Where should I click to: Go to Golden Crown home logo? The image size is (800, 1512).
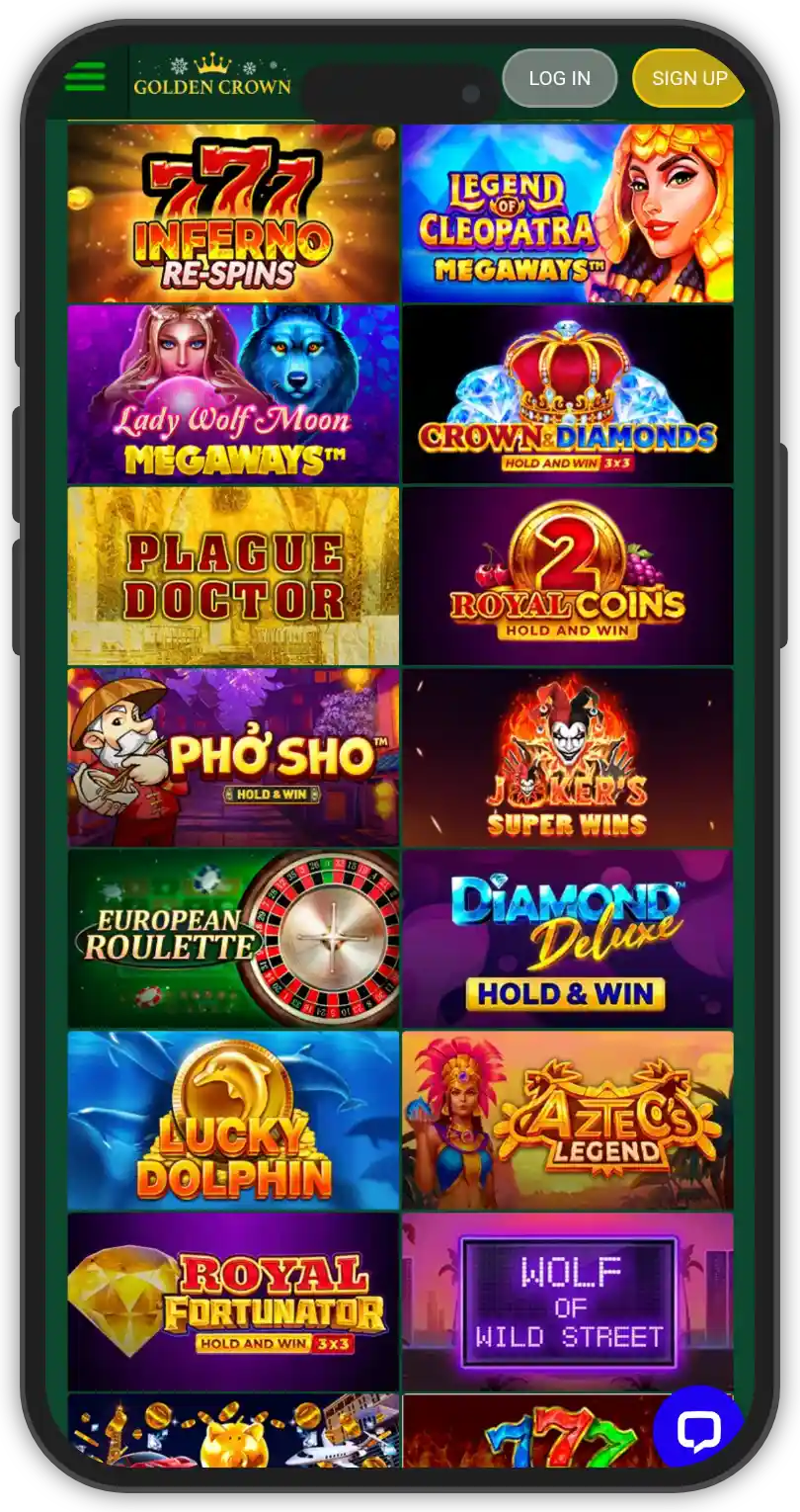pos(212,77)
